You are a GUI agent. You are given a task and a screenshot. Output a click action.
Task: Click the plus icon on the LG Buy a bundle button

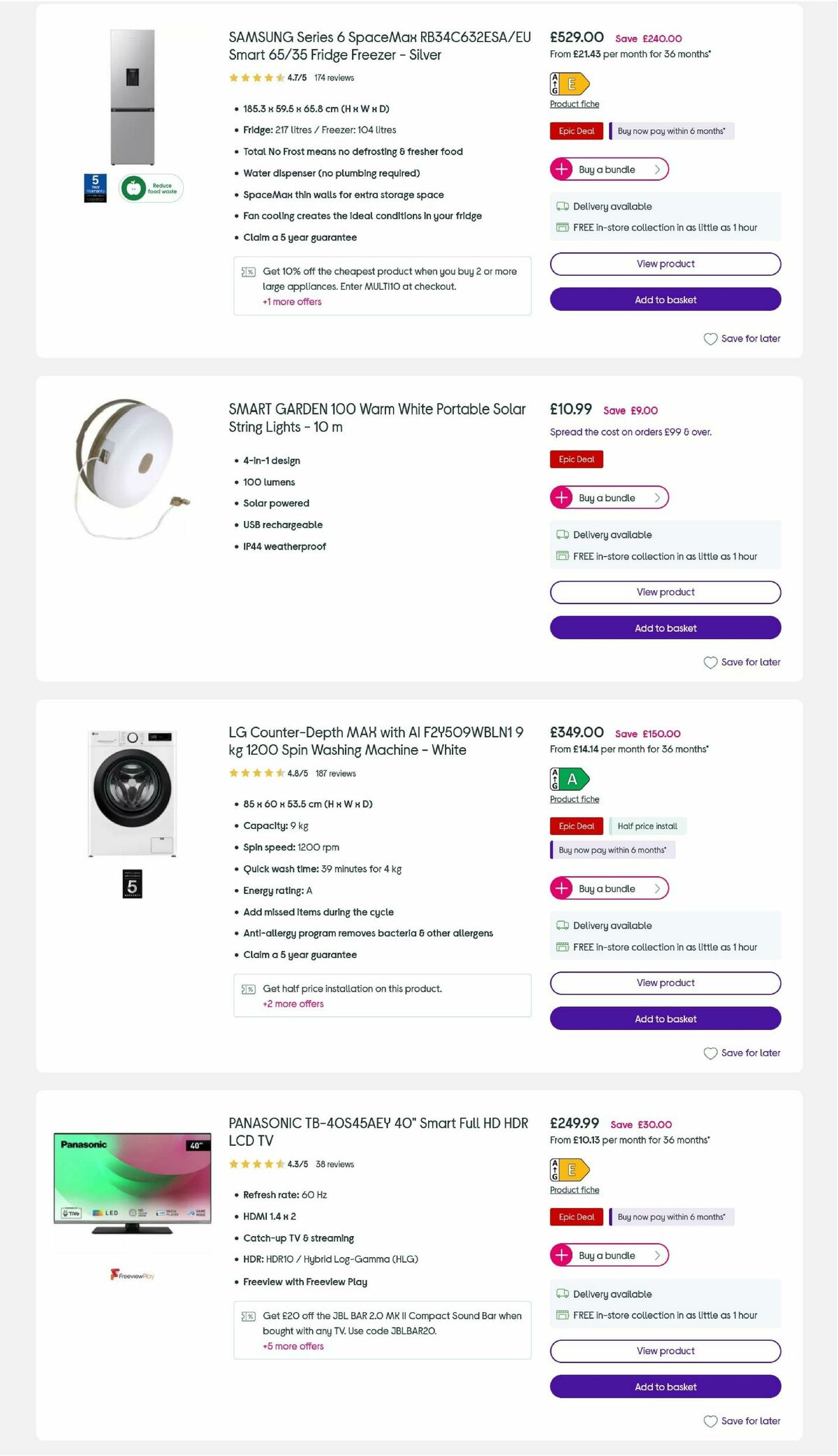click(x=561, y=888)
